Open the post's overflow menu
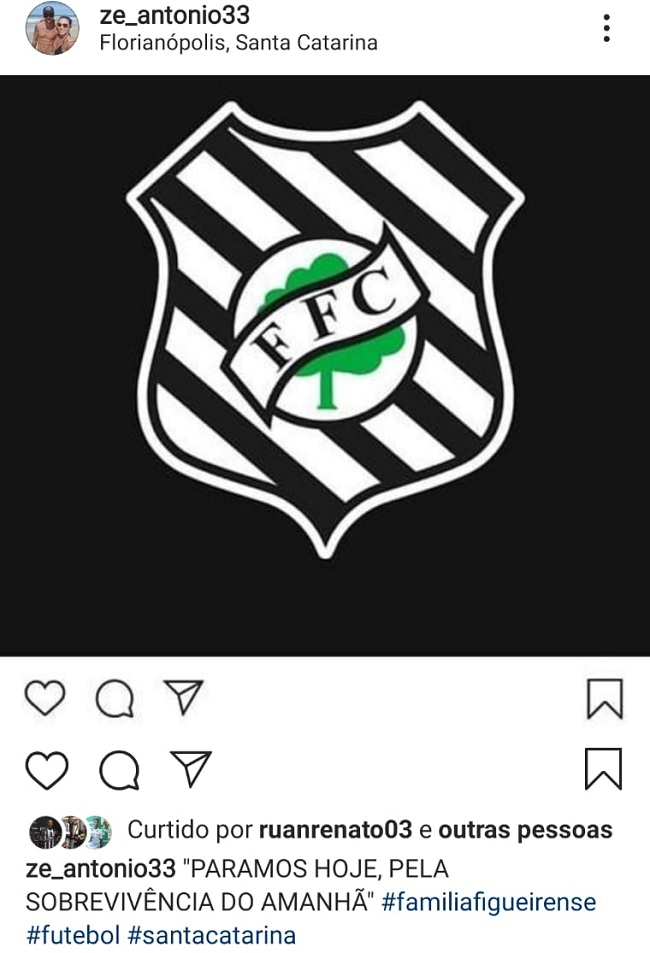 606,28
